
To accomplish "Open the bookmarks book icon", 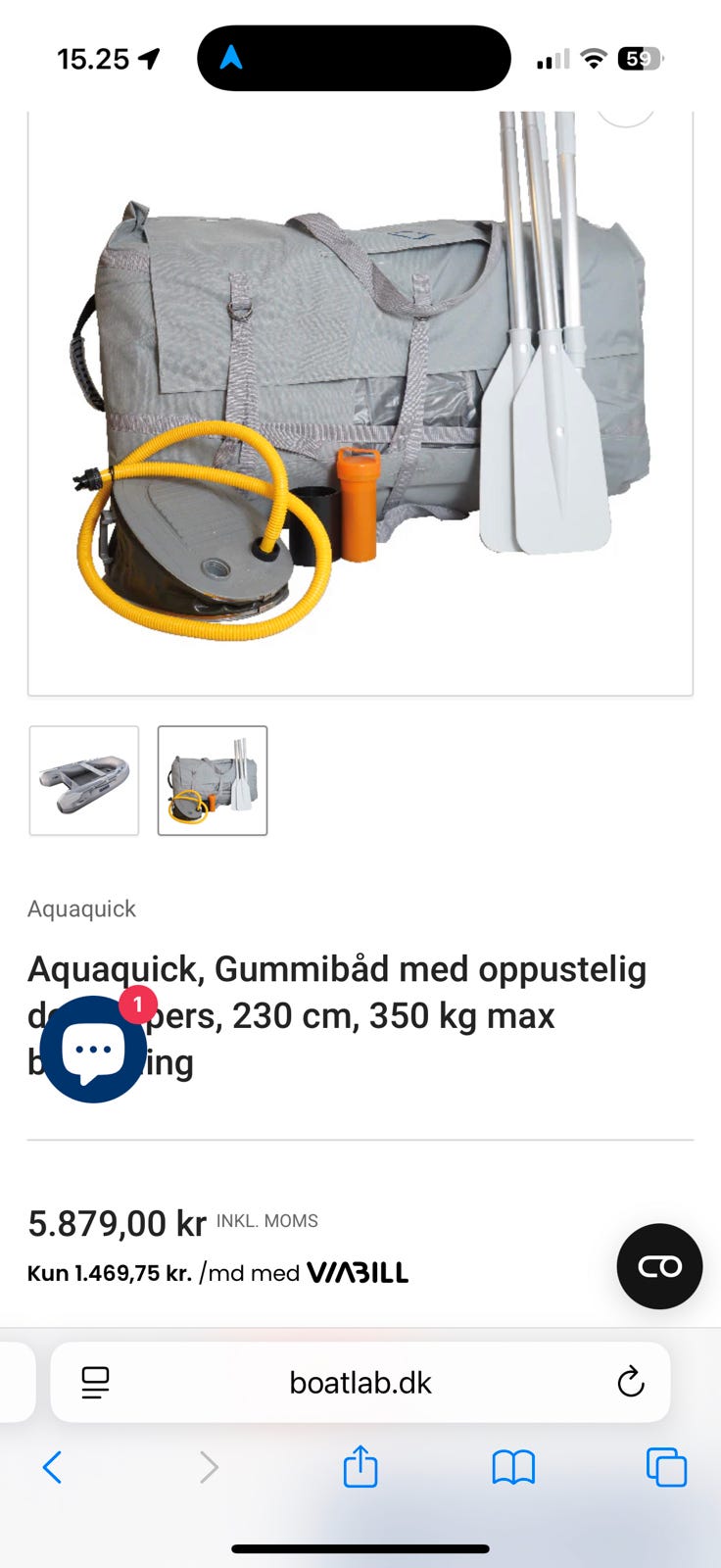I will click(x=512, y=1467).
